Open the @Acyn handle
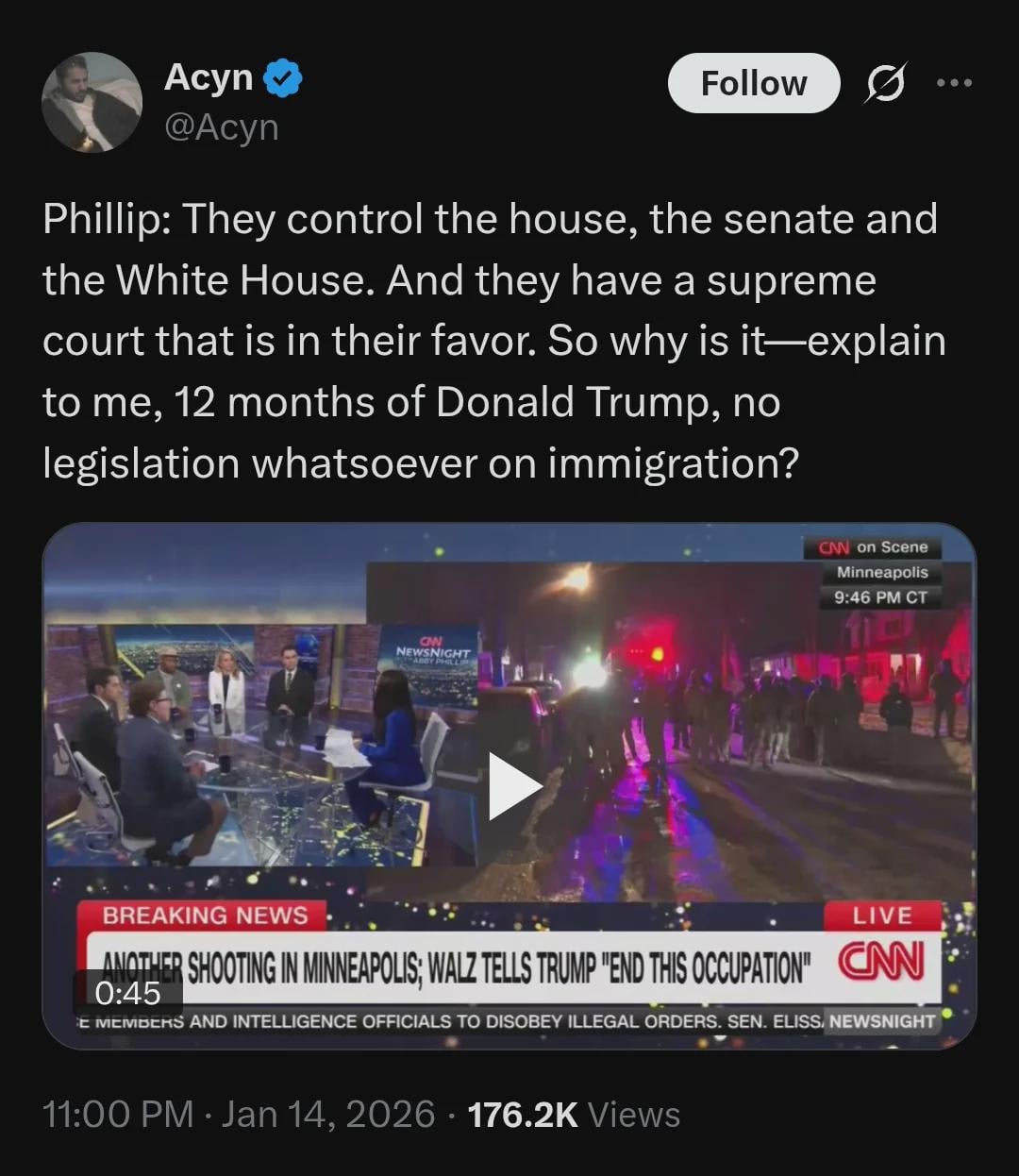1019x1176 pixels. 222,126
